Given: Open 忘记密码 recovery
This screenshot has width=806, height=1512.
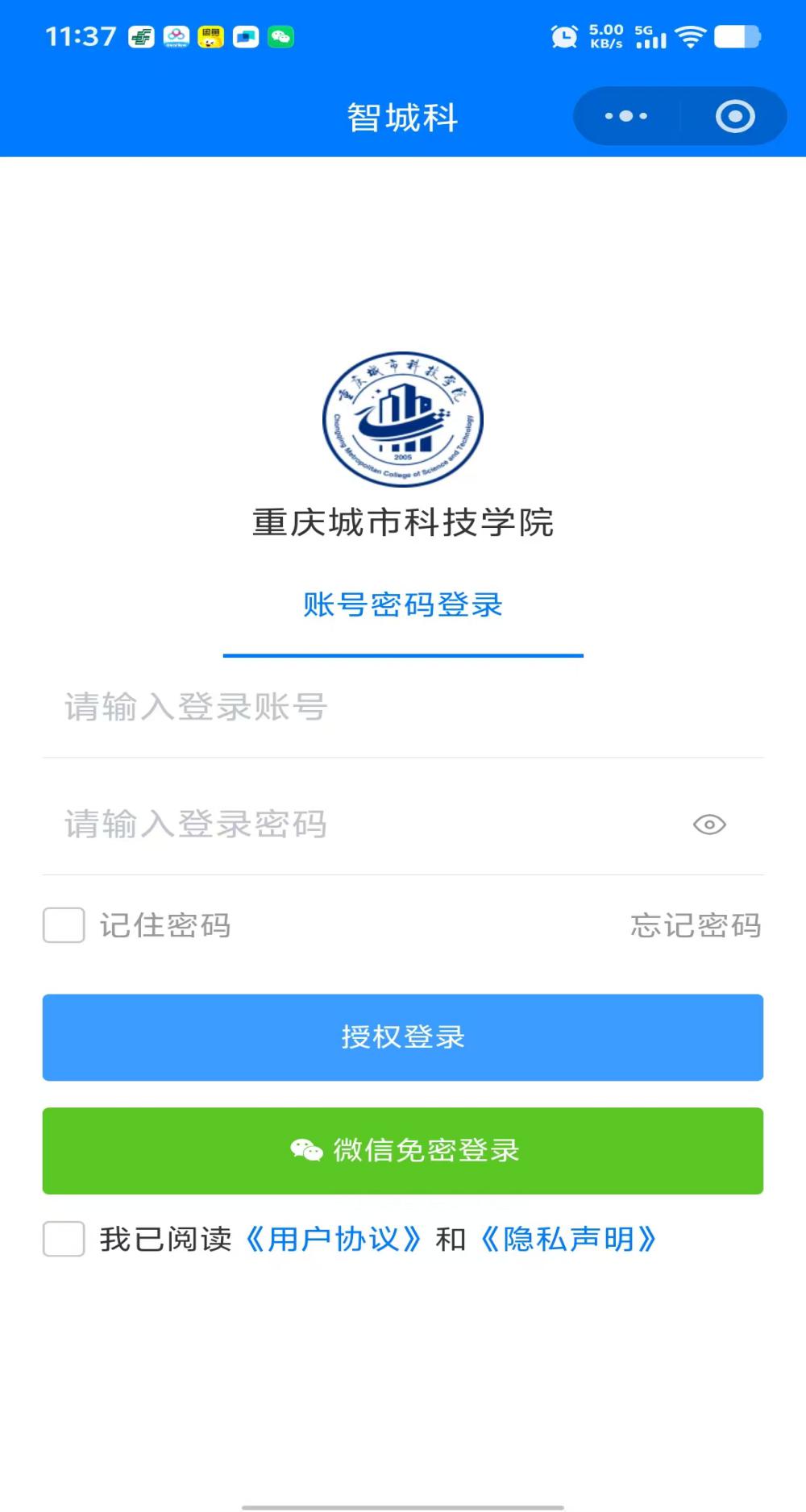Looking at the screenshot, I should (696, 925).
